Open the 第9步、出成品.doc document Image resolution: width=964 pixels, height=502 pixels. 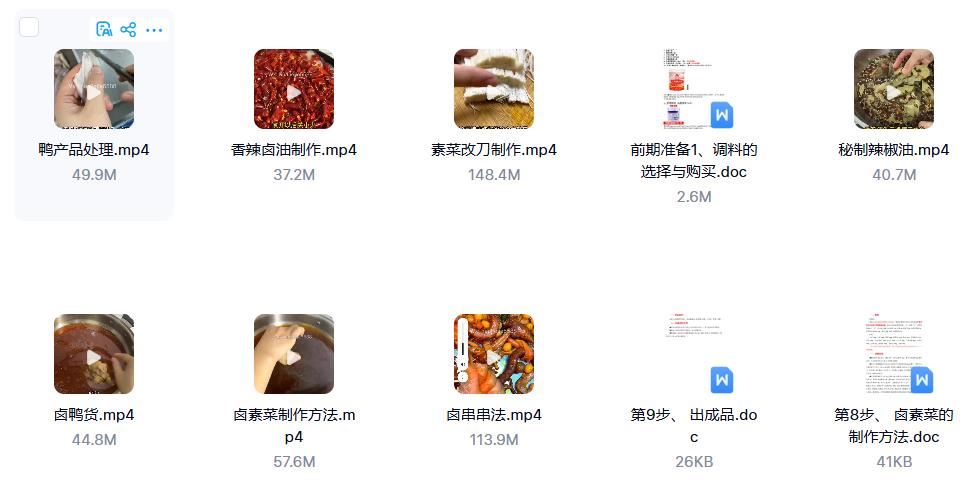coord(694,355)
